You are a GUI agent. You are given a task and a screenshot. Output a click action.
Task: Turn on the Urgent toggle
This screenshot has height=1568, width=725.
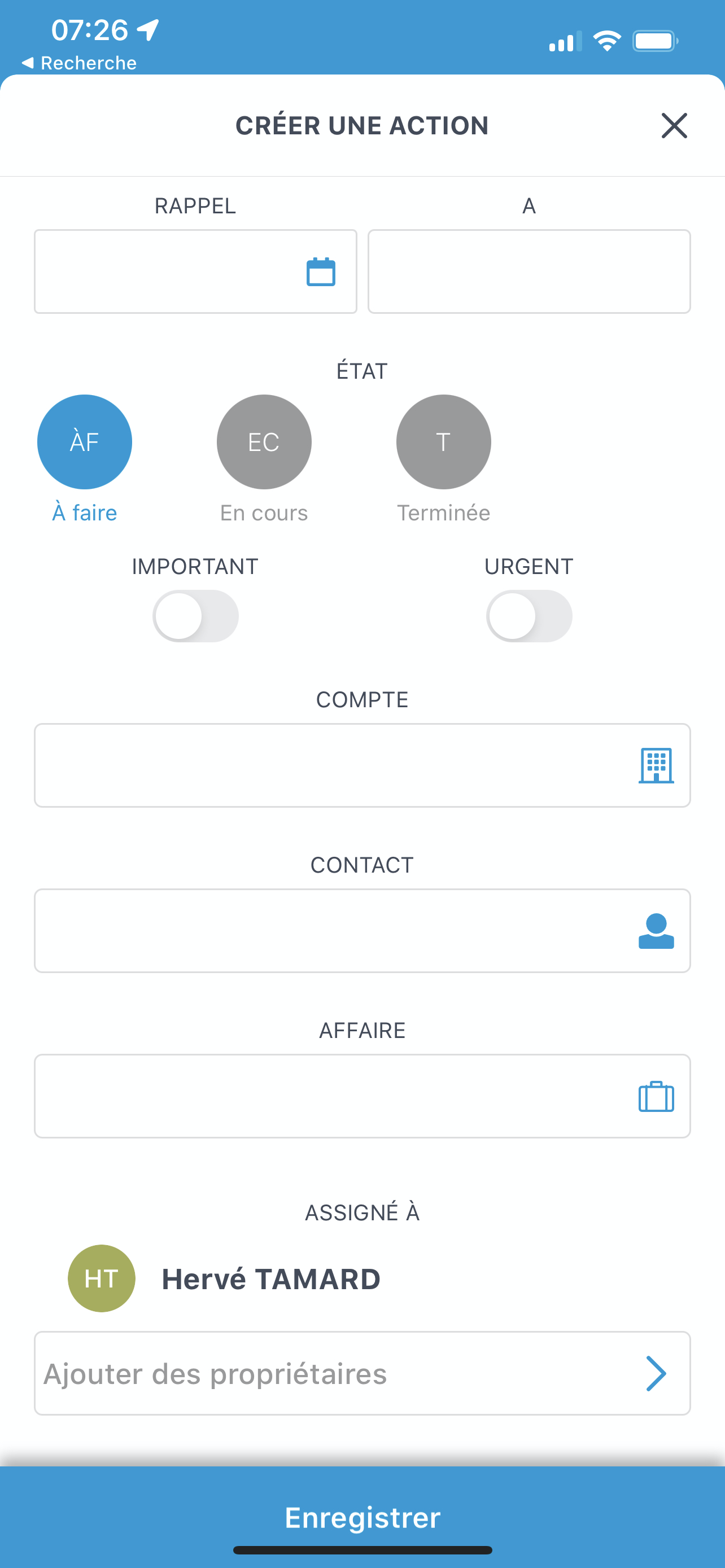[529, 616]
